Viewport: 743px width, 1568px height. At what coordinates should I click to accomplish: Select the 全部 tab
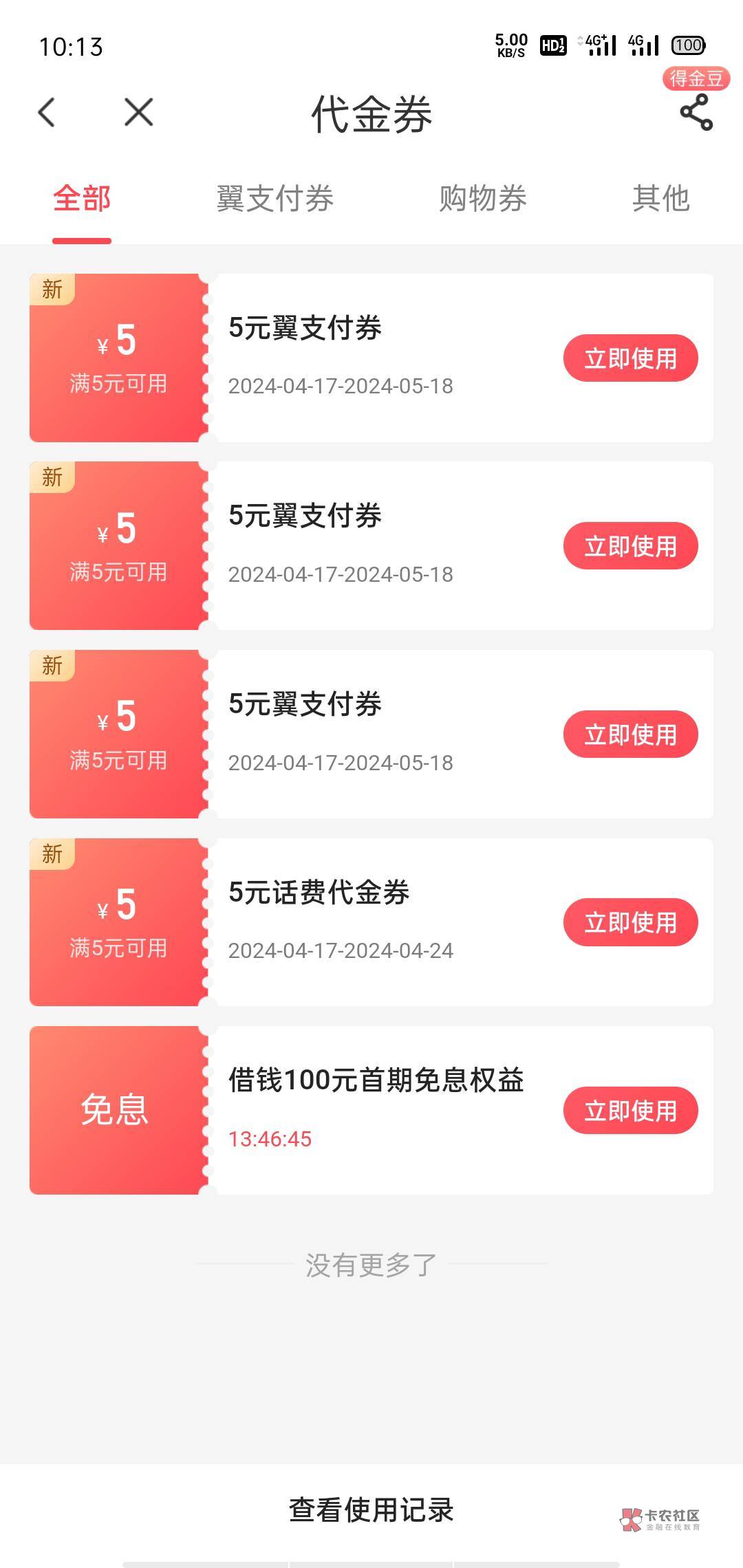pos(82,199)
